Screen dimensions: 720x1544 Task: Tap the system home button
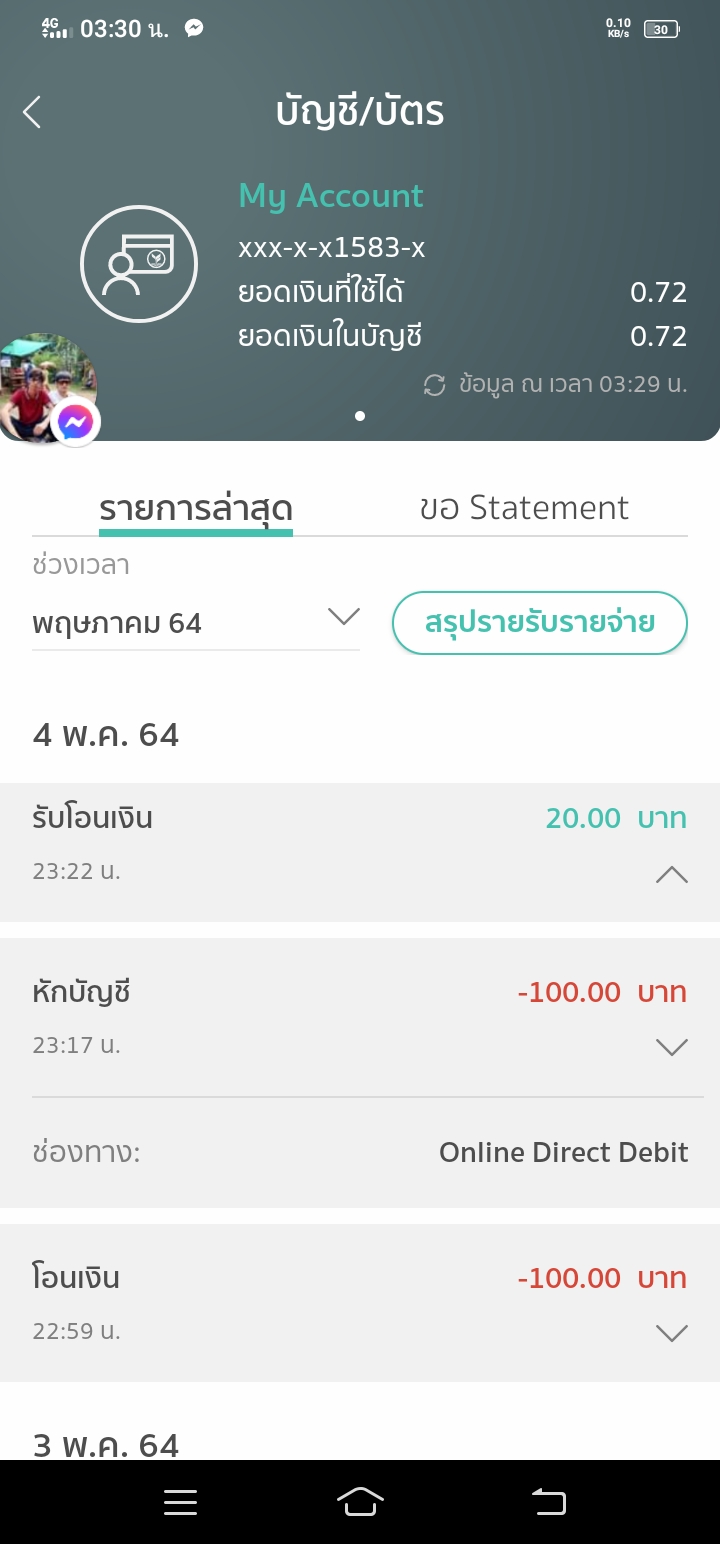coord(360,1501)
